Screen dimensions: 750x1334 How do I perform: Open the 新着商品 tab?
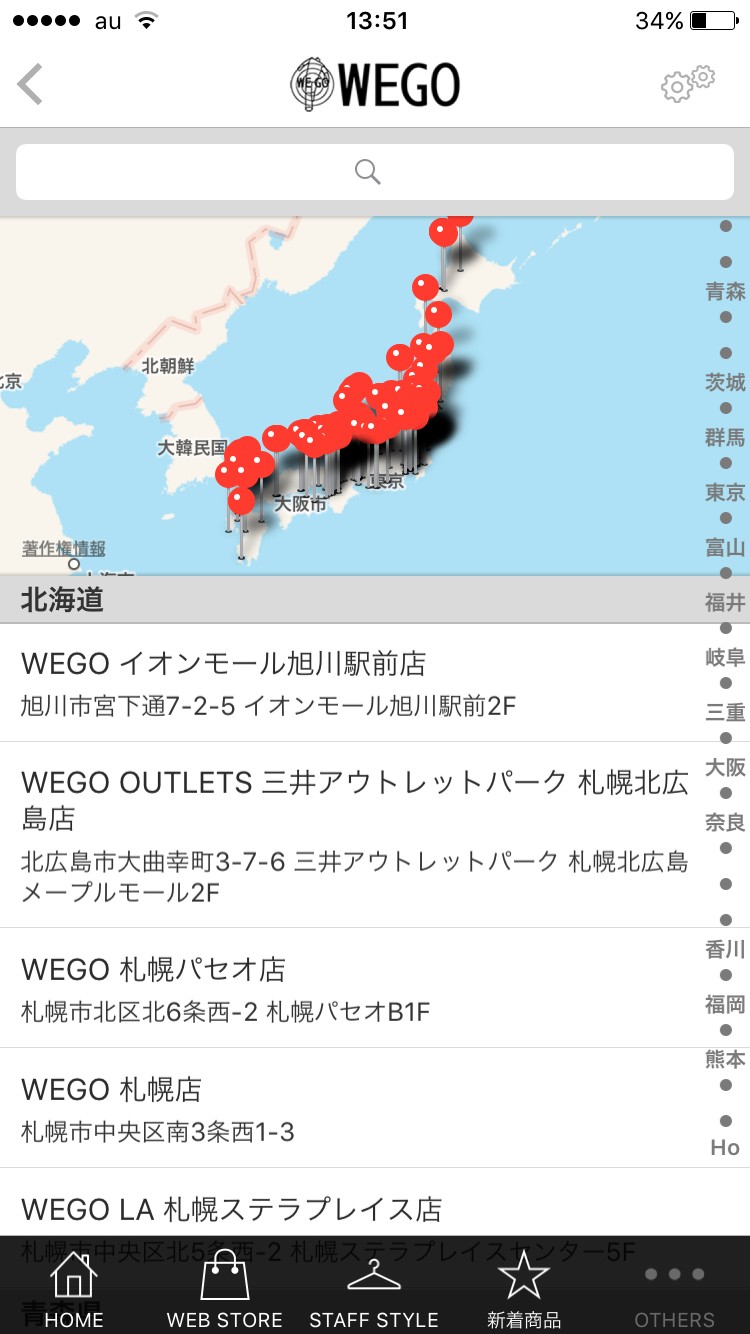524,1290
